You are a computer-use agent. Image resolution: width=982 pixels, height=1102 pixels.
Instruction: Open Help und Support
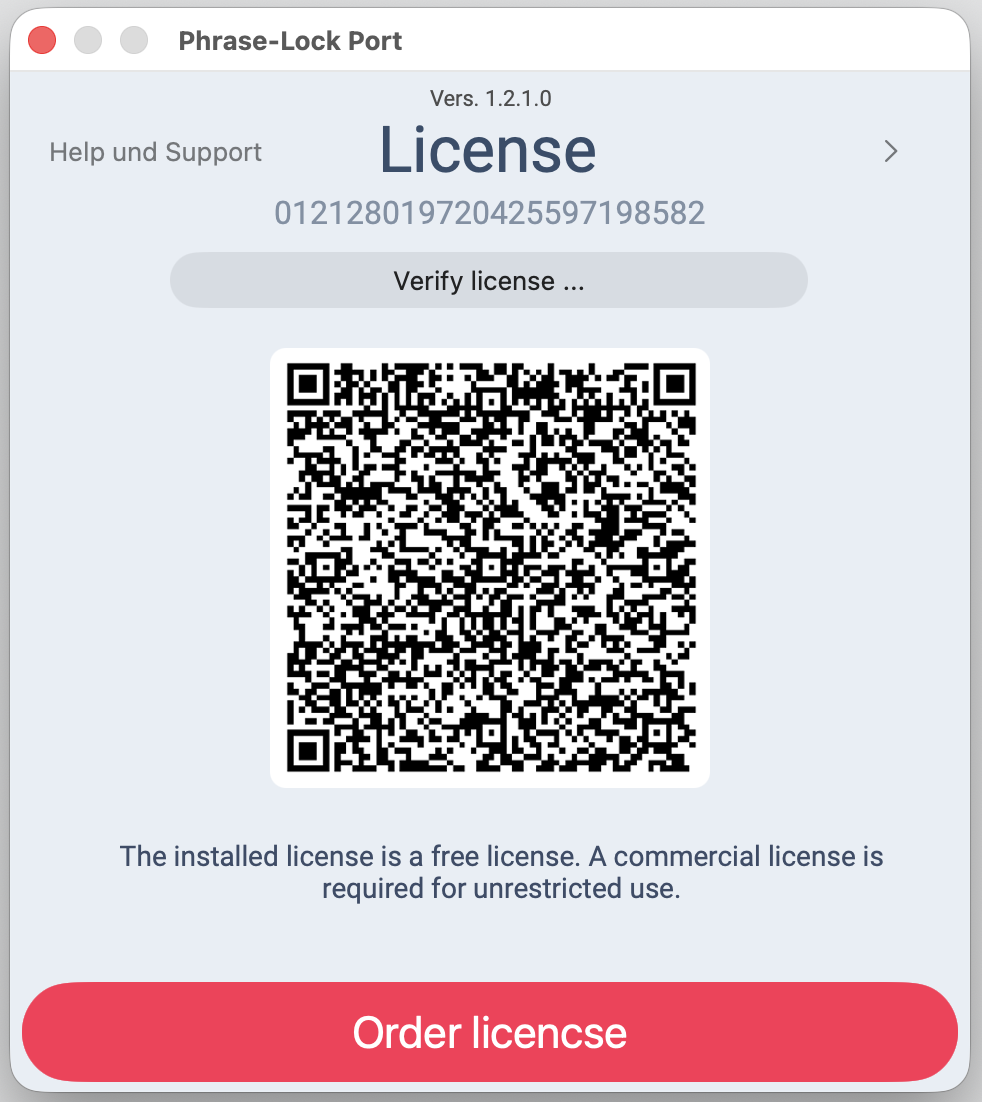pos(155,152)
